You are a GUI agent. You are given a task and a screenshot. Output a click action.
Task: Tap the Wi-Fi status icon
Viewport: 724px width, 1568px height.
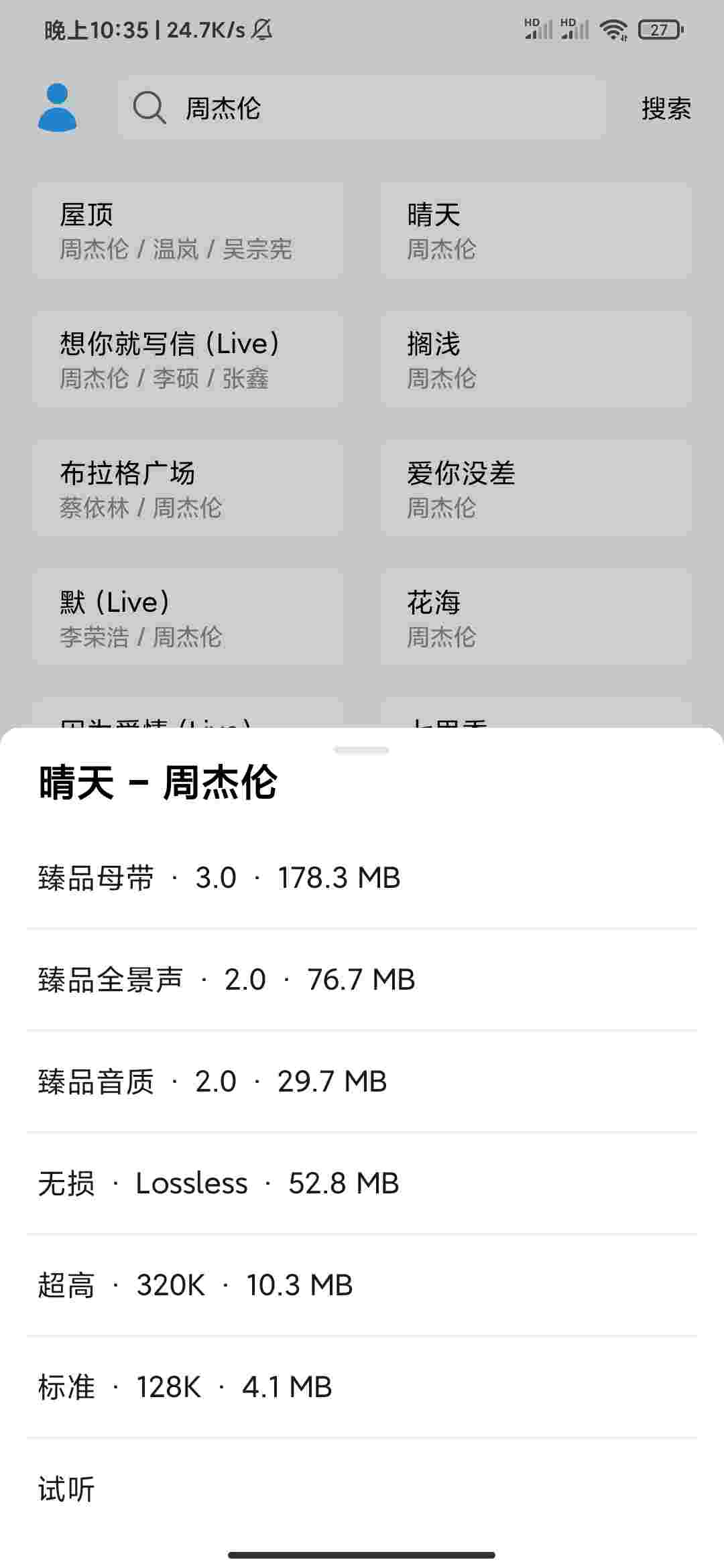pos(613,29)
